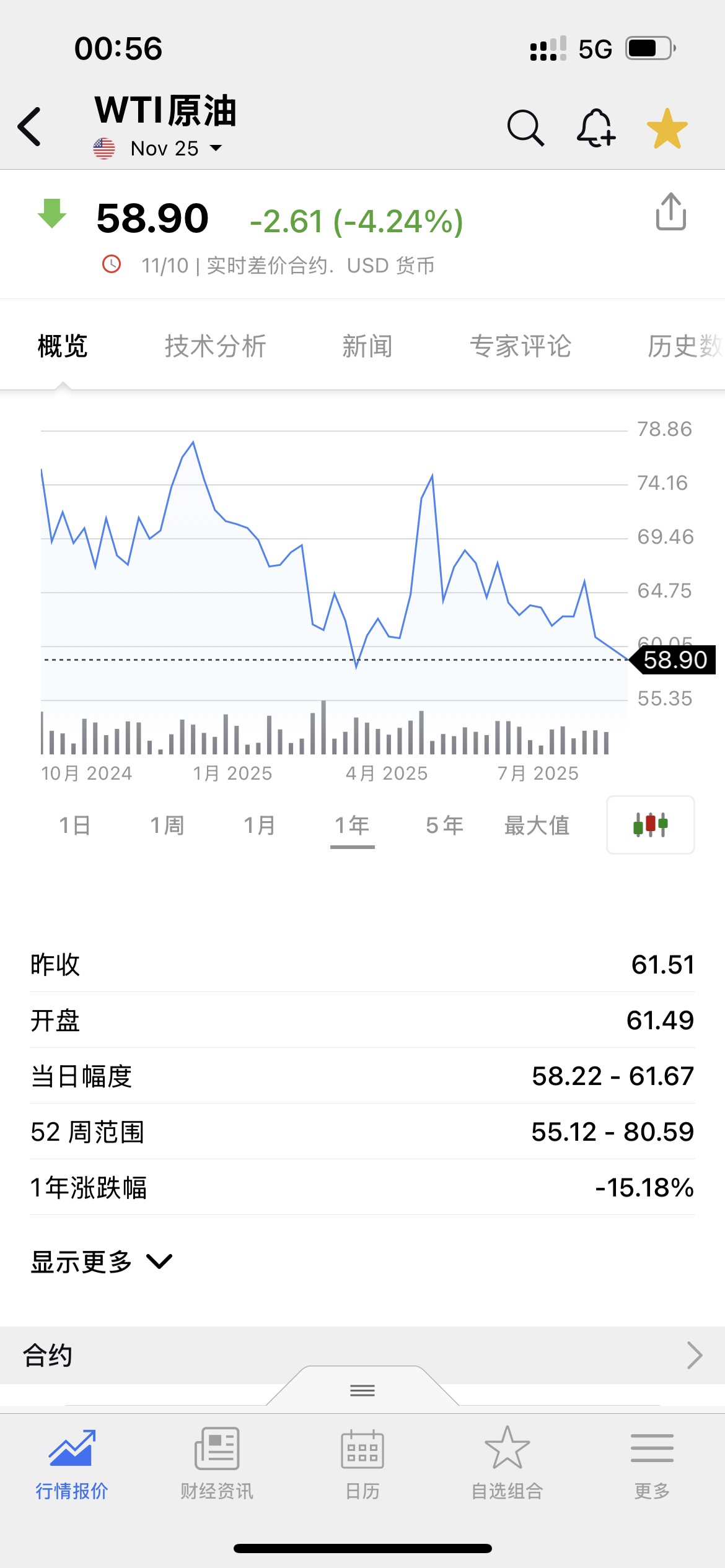Open the Nov 25 contract dropdown
The width and height of the screenshot is (725, 1568).
click(175, 149)
